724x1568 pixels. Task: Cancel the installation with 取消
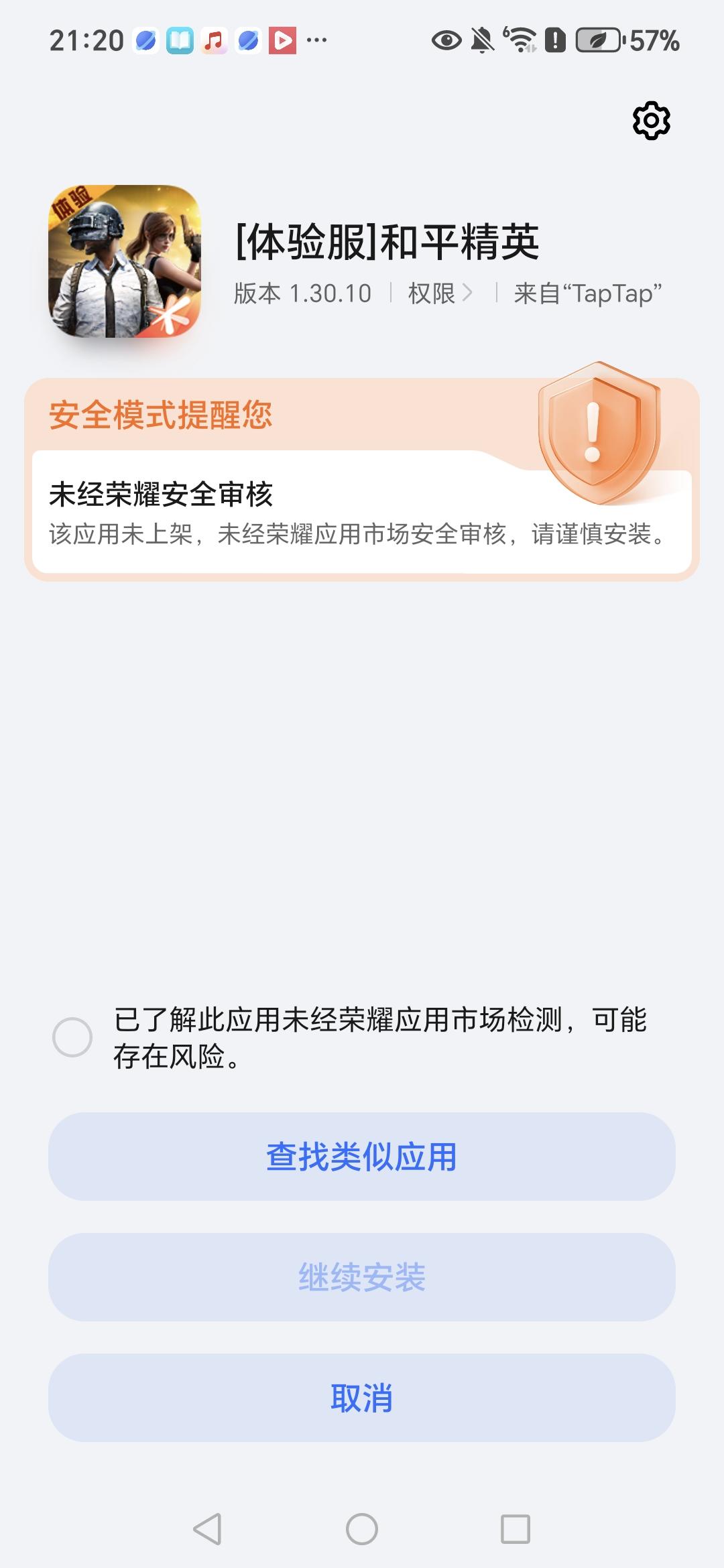tap(362, 1398)
